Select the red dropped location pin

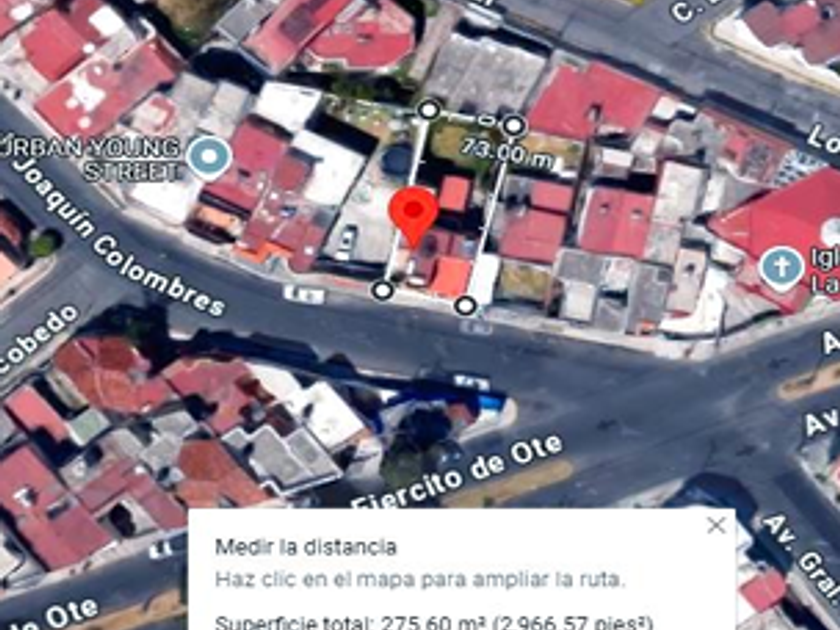point(413,212)
